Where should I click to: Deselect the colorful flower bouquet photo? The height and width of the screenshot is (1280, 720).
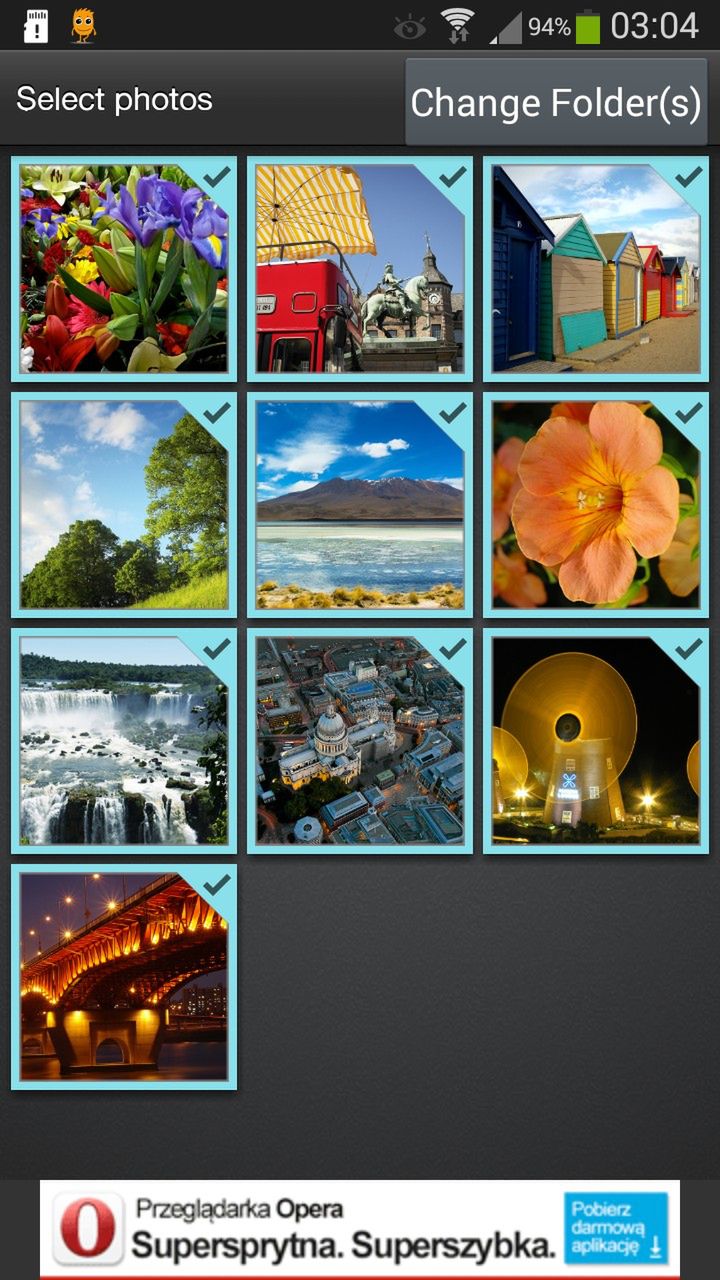[124, 269]
